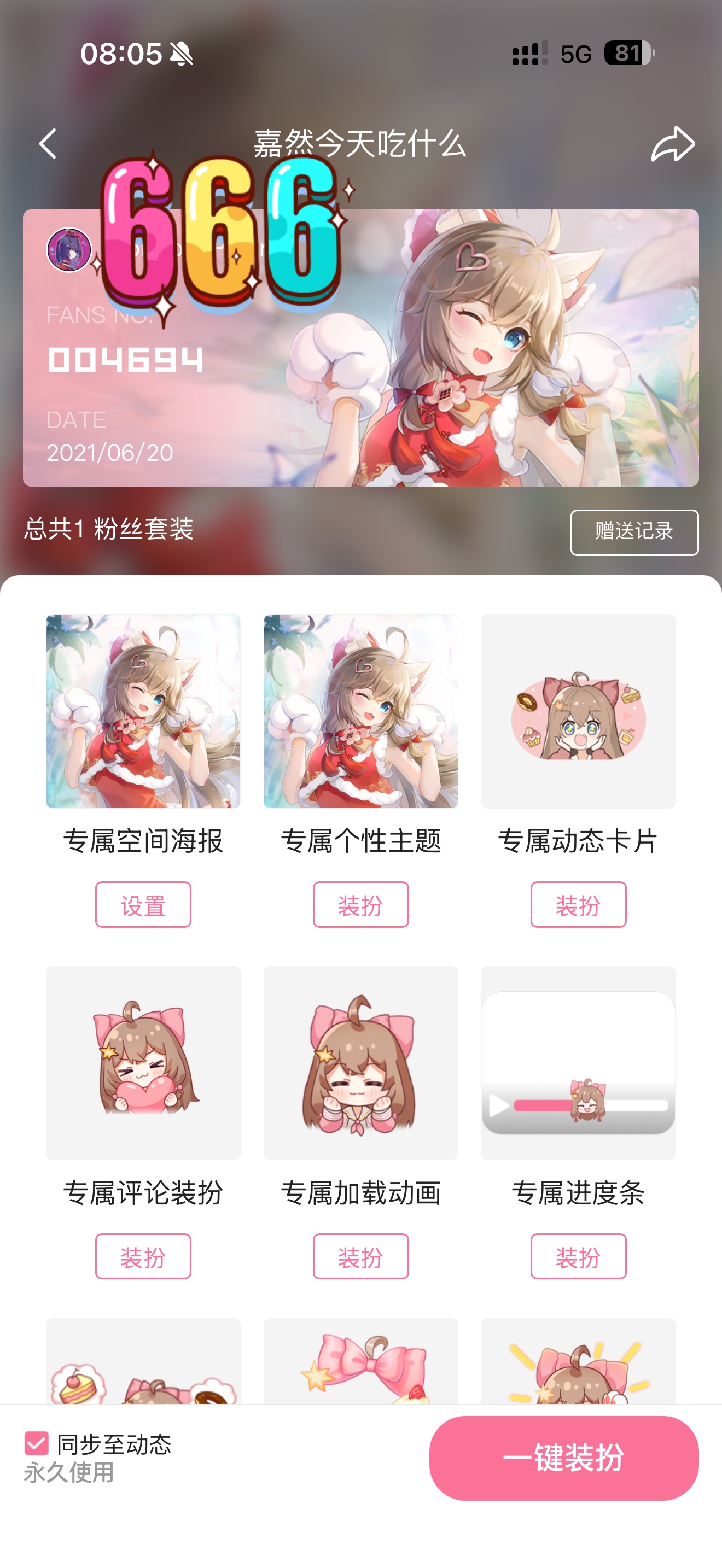Open the fan card numbered 004694
Image resolution: width=722 pixels, height=1568 pixels.
pyautogui.click(x=360, y=377)
